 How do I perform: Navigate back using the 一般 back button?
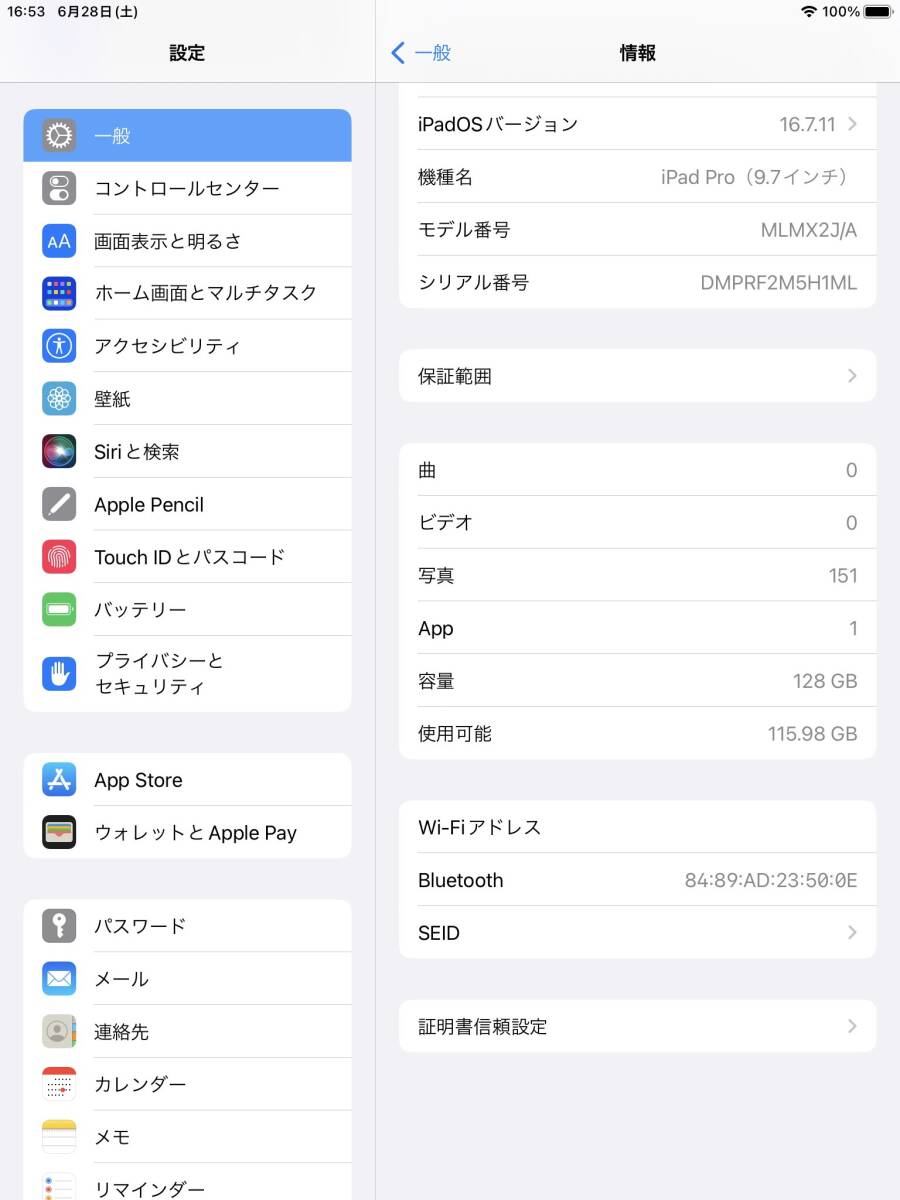coord(418,54)
